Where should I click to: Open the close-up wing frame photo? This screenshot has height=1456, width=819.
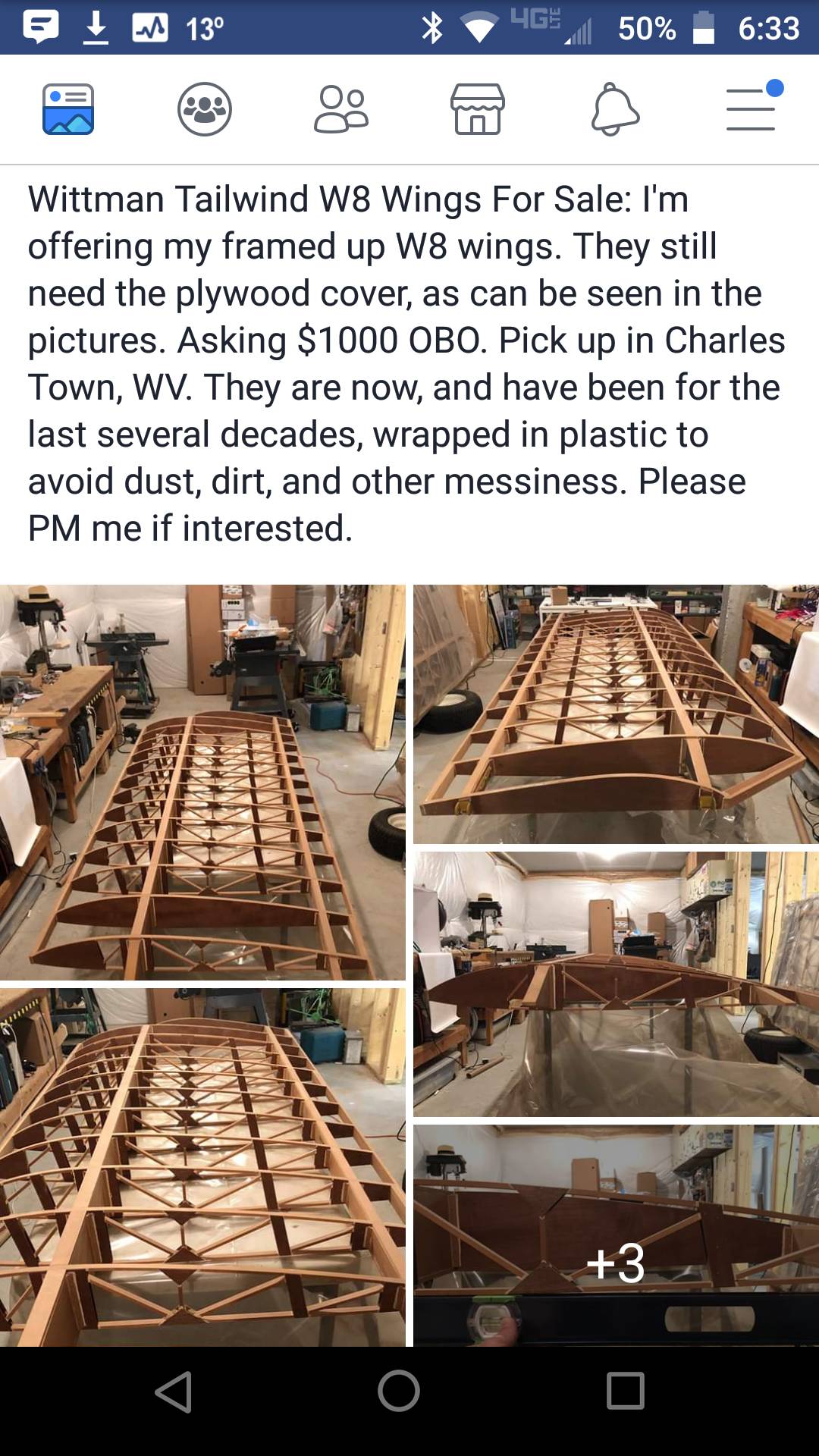tap(202, 1167)
